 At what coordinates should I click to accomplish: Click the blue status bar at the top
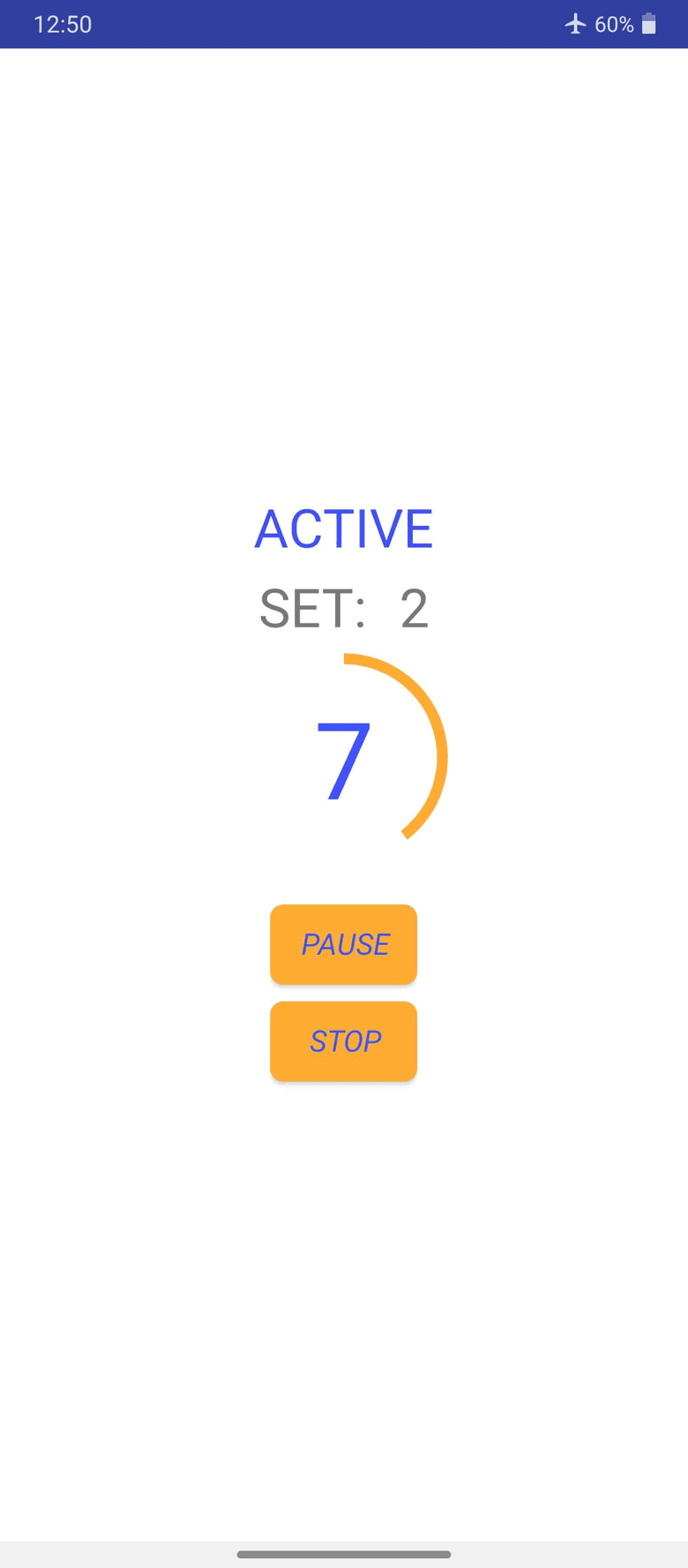point(344,25)
